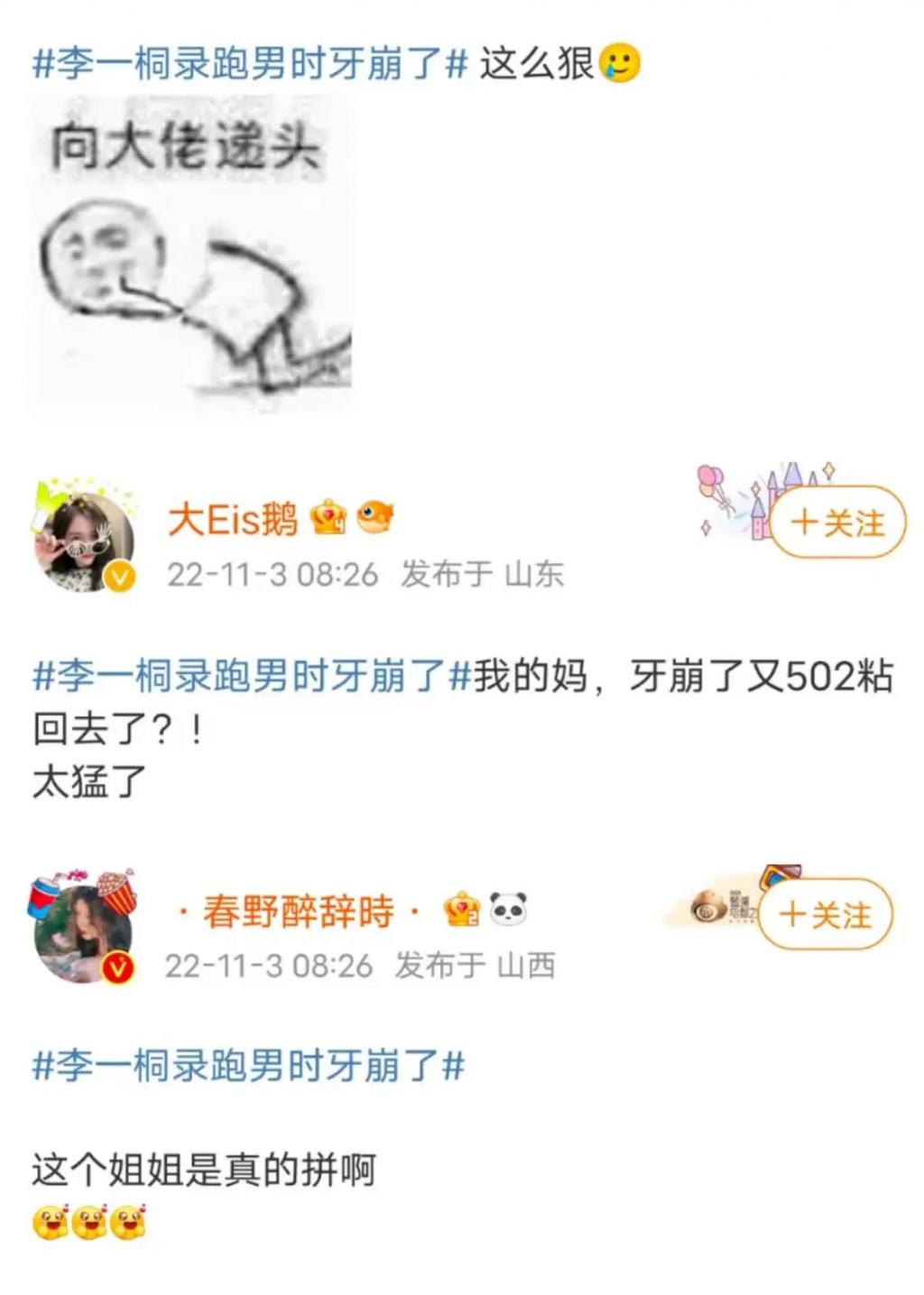Follow 春野醉辞時 with the 关注 button
The height and width of the screenshot is (1295, 924).
tap(826, 914)
